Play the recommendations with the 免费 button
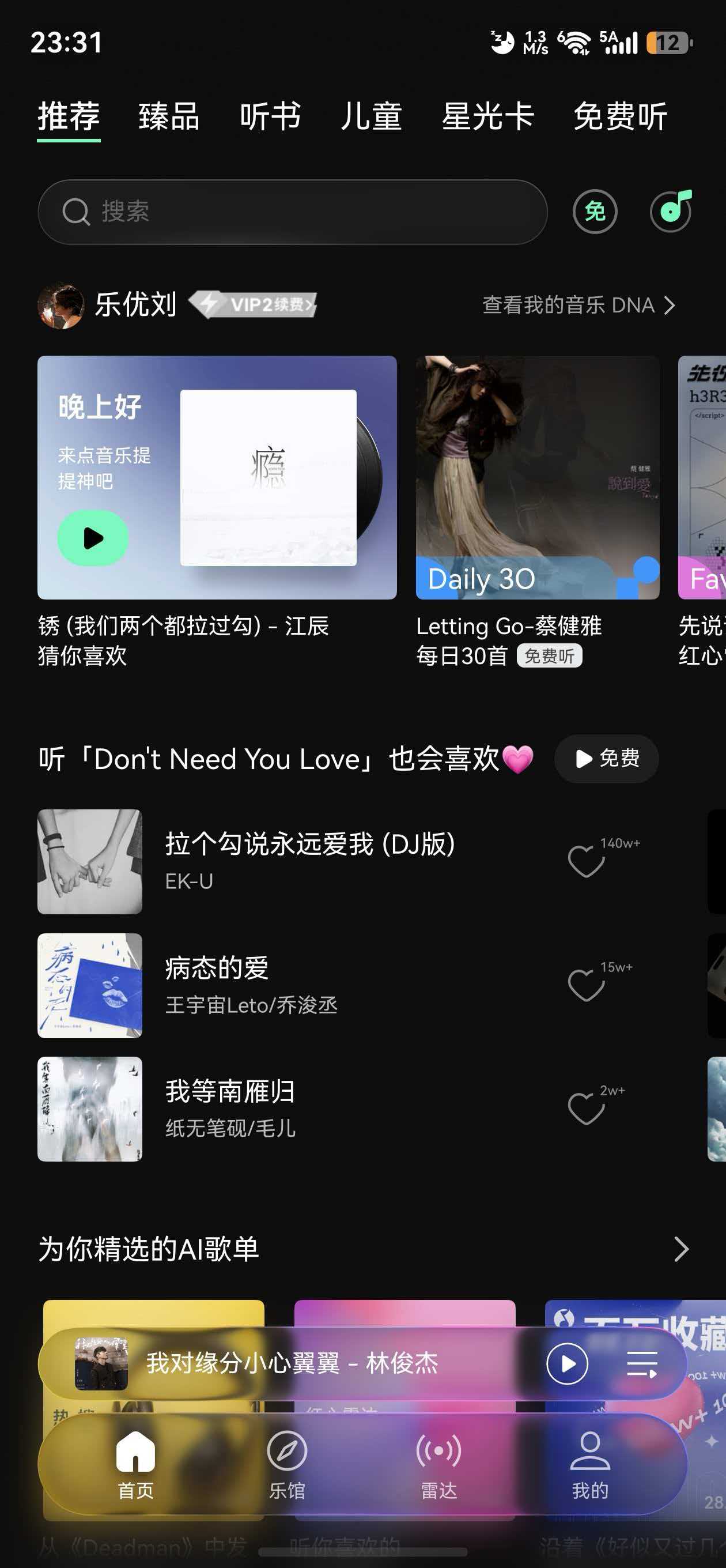This screenshot has width=726, height=1568. click(606, 759)
